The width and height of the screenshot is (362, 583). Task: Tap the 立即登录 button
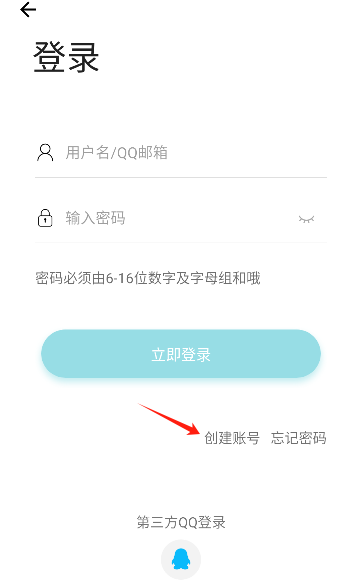point(181,354)
